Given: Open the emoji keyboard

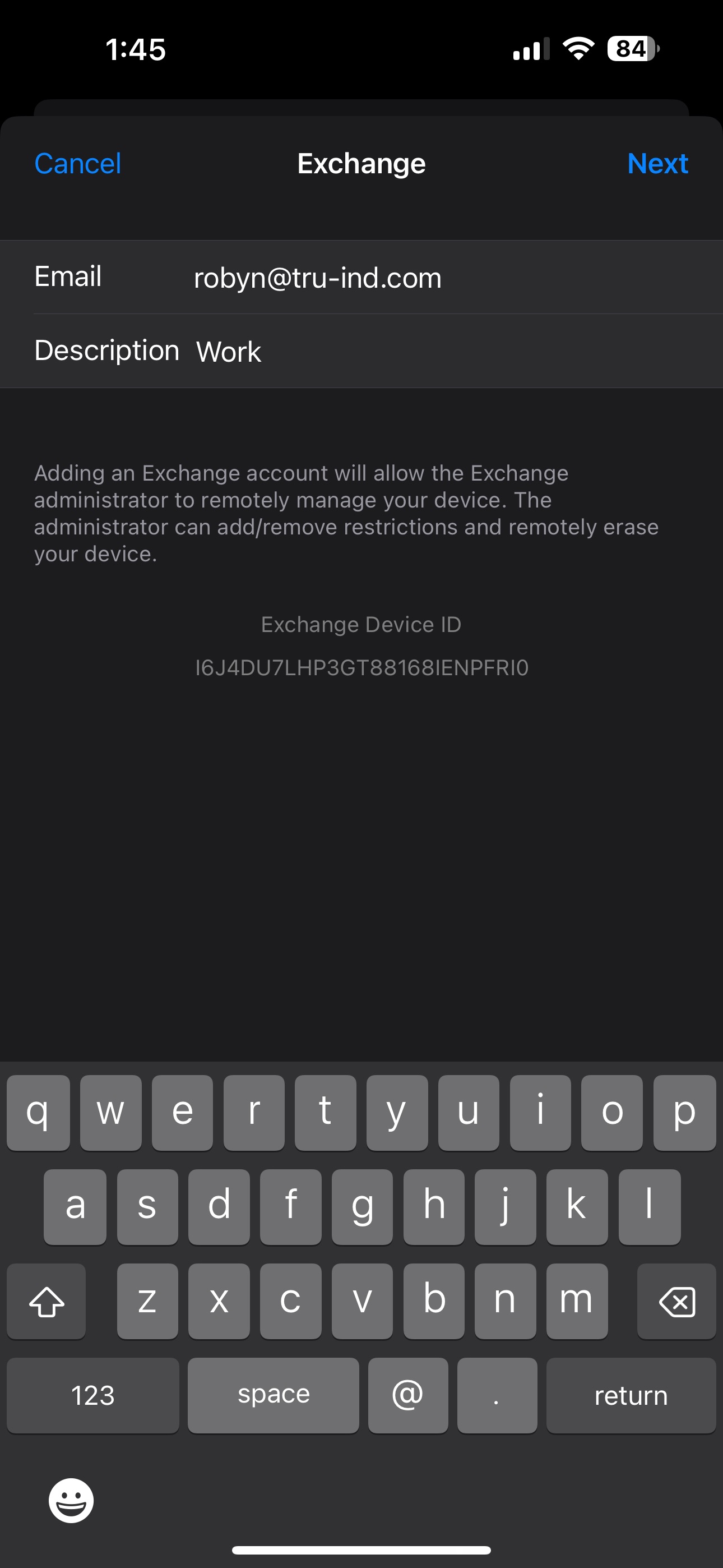Looking at the screenshot, I should coord(71,1500).
